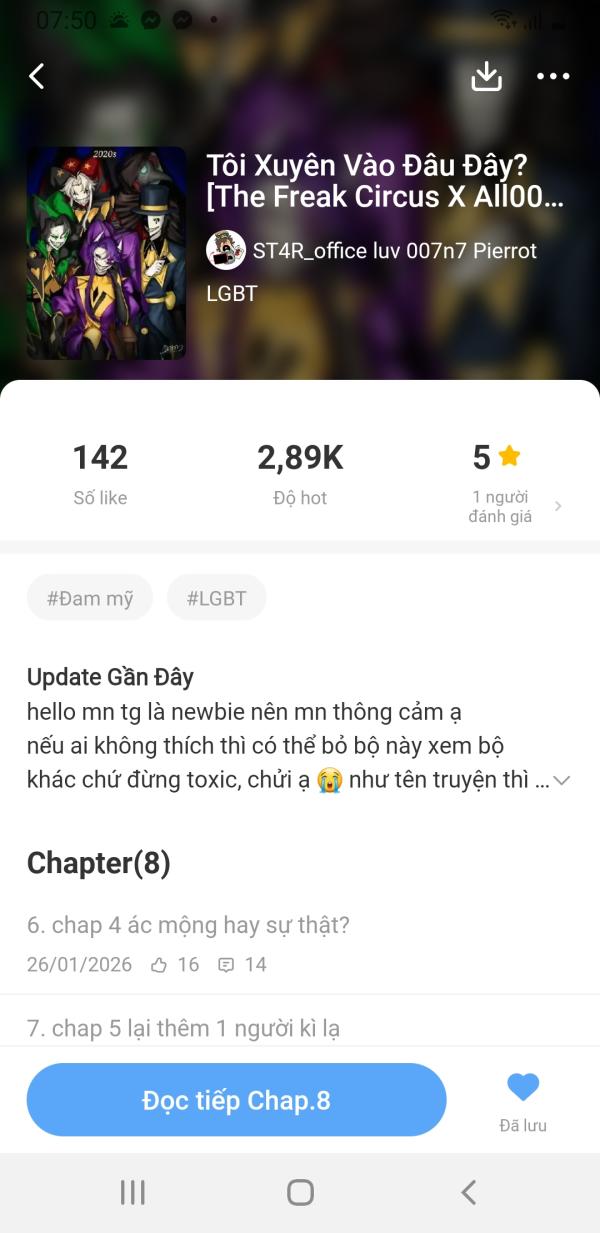Open chapter 6, chap 4 ác mộng hay sự thật?
The height and width of the screenshot is (1233, 600).
[x=189, y=925]
